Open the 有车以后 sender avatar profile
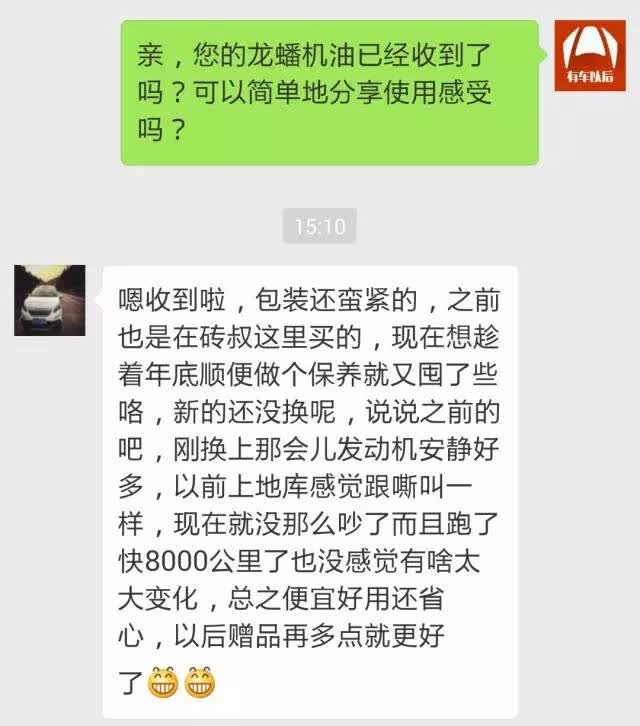 590,56
